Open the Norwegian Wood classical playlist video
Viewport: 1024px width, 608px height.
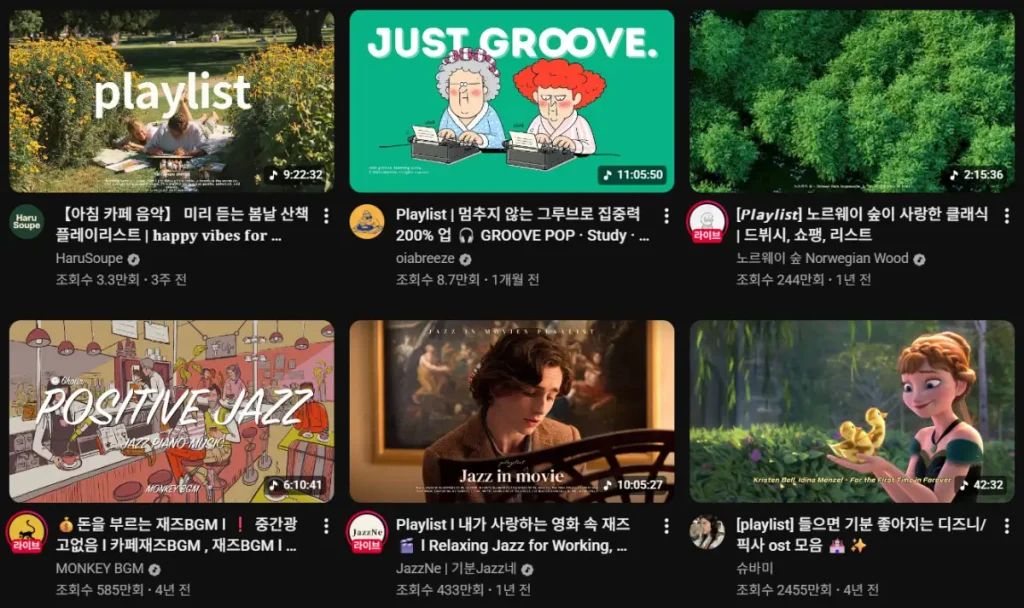click(x=851, y=101)
